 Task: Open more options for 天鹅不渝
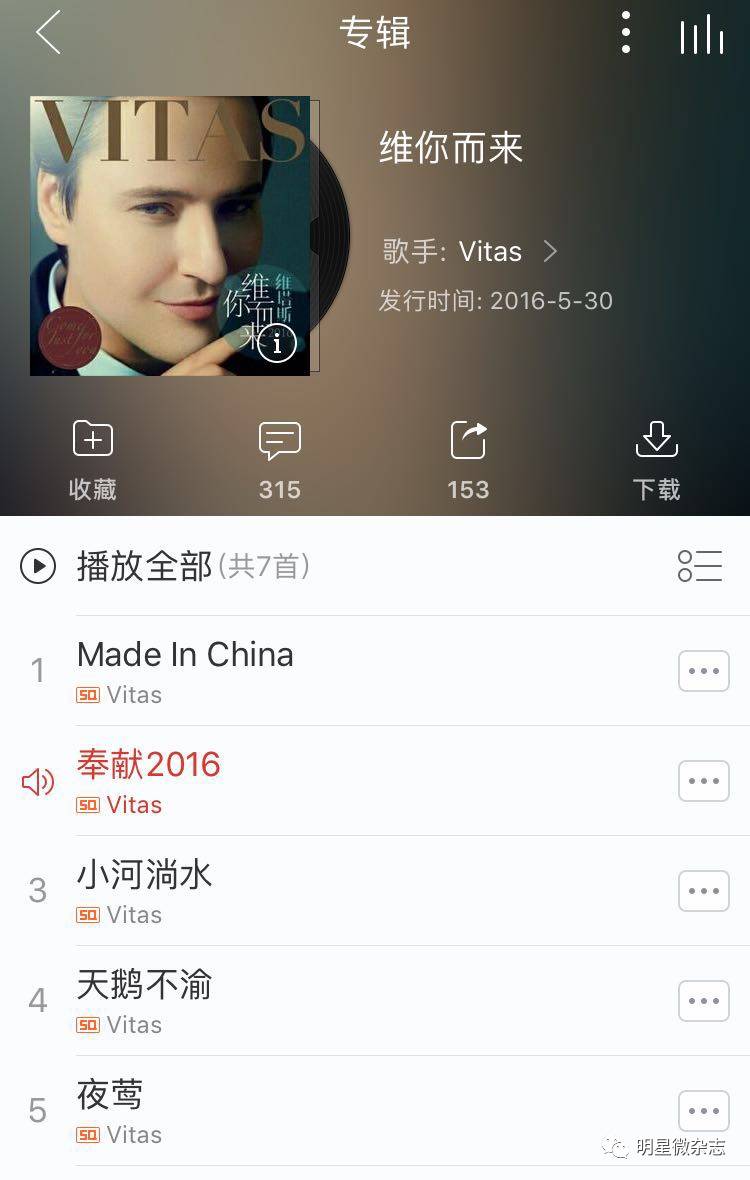click(x=704, y=1001)
